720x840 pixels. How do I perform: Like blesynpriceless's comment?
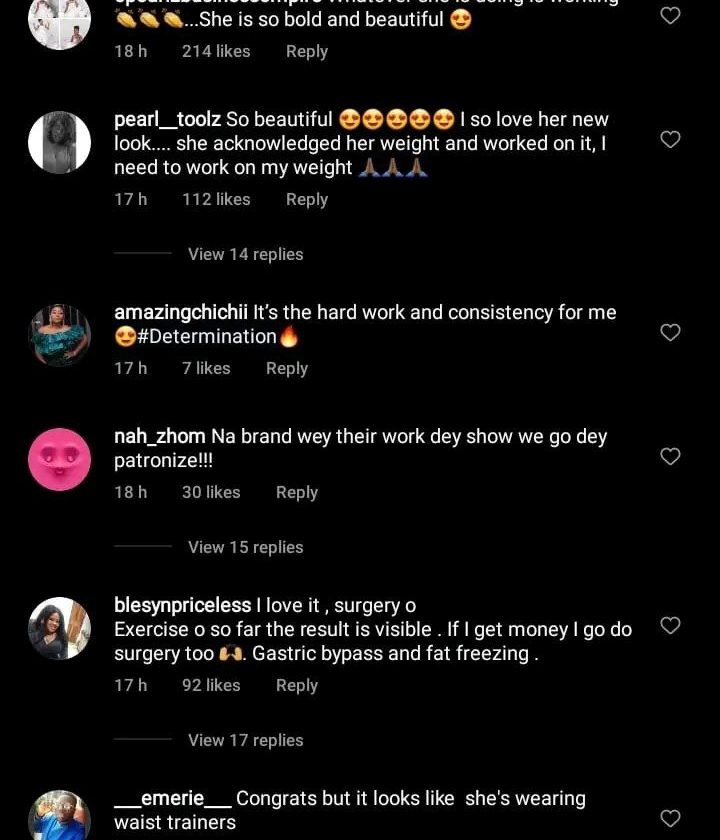pyautogui.click(x=671, y=626)
